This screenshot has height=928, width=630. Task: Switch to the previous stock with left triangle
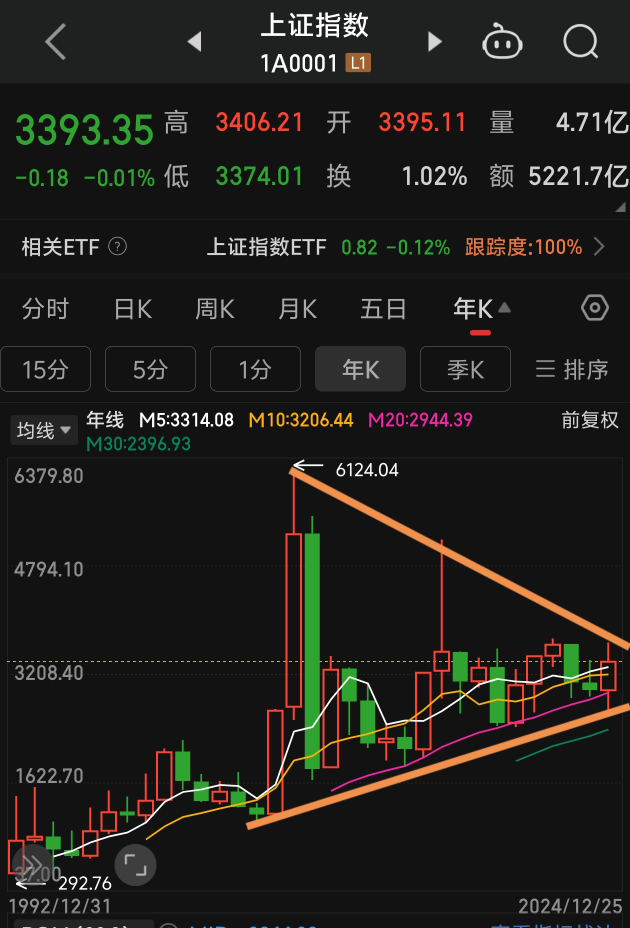click(x=194, y=41)
